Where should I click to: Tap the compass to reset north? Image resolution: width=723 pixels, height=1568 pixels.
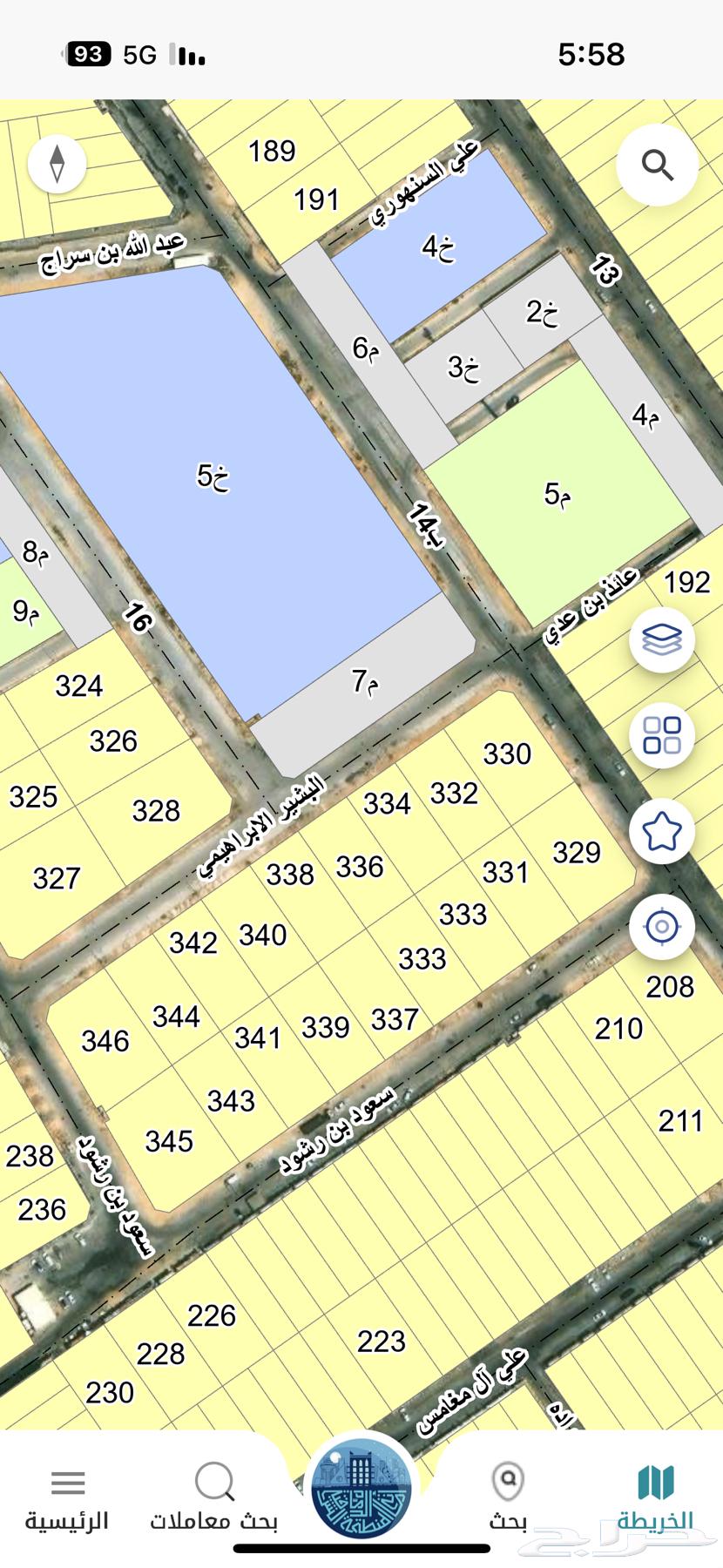coord(57,163)
